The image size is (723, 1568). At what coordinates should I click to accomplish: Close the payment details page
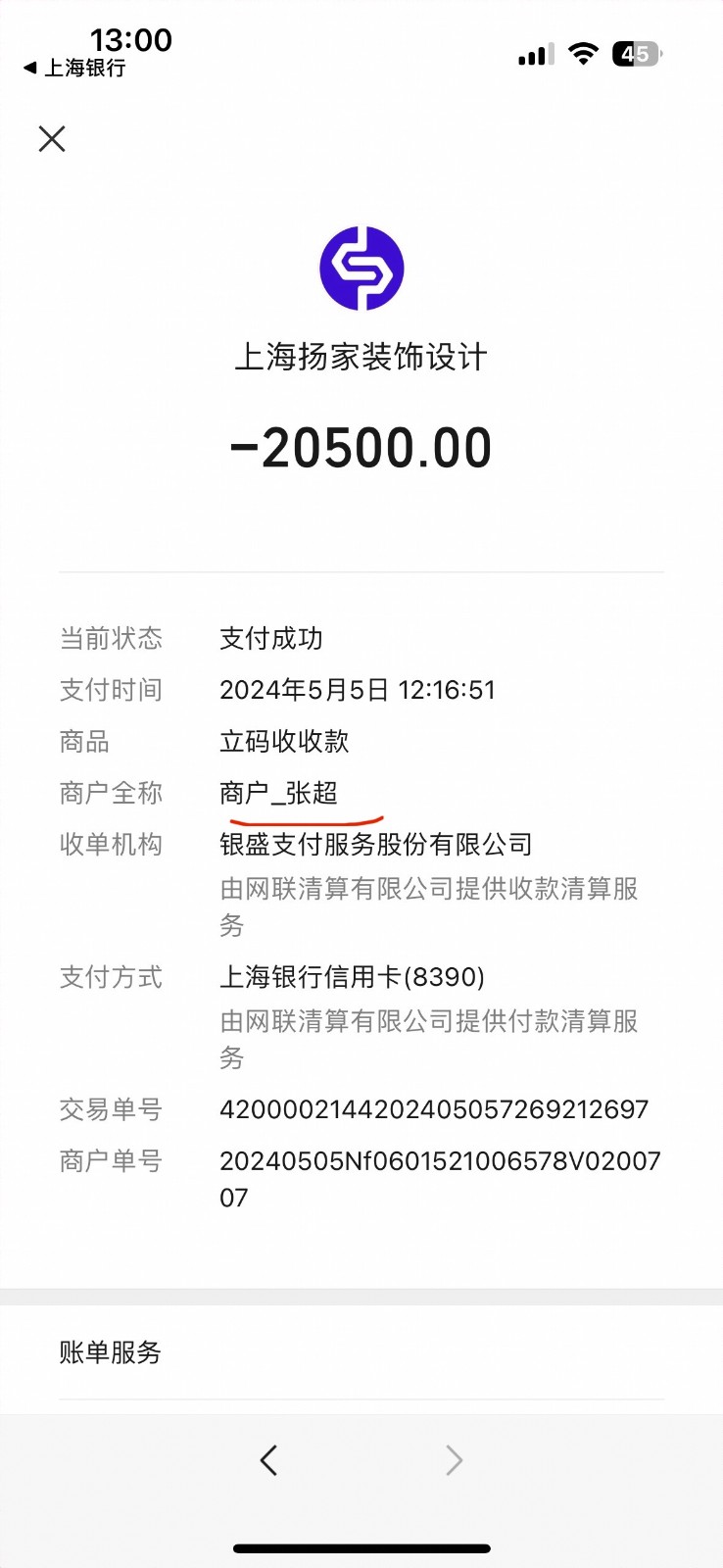click(x=52, y=139)
